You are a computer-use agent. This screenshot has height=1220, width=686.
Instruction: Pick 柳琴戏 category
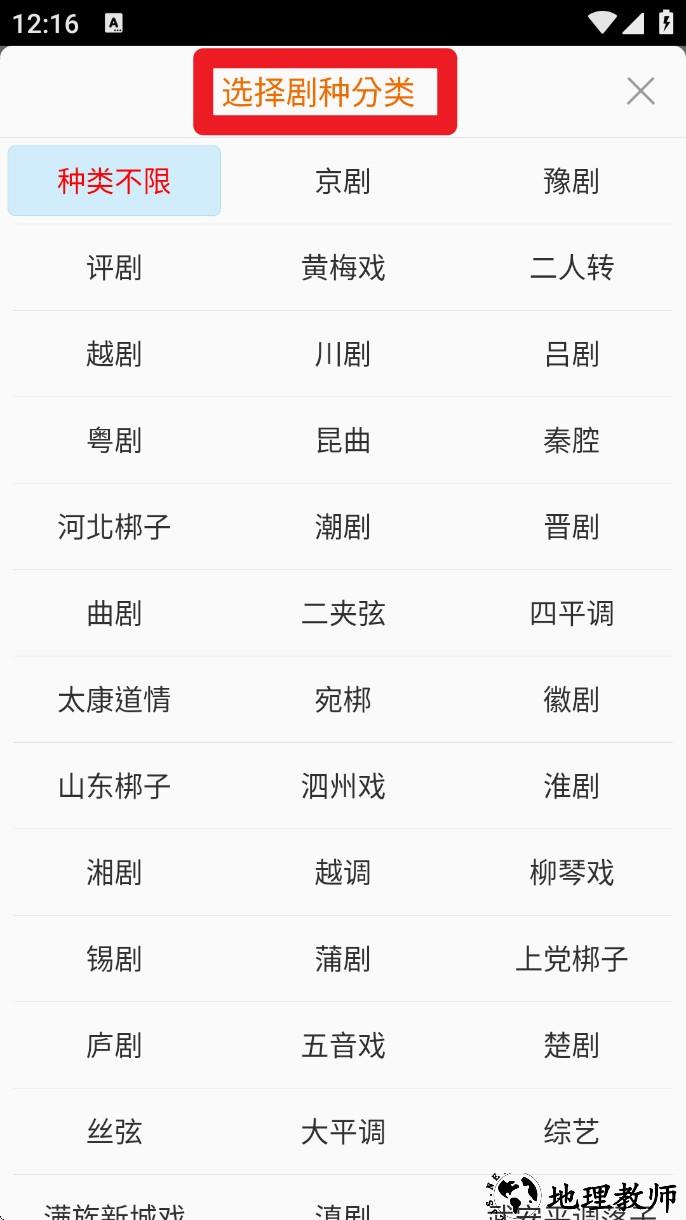pos(571,873)
